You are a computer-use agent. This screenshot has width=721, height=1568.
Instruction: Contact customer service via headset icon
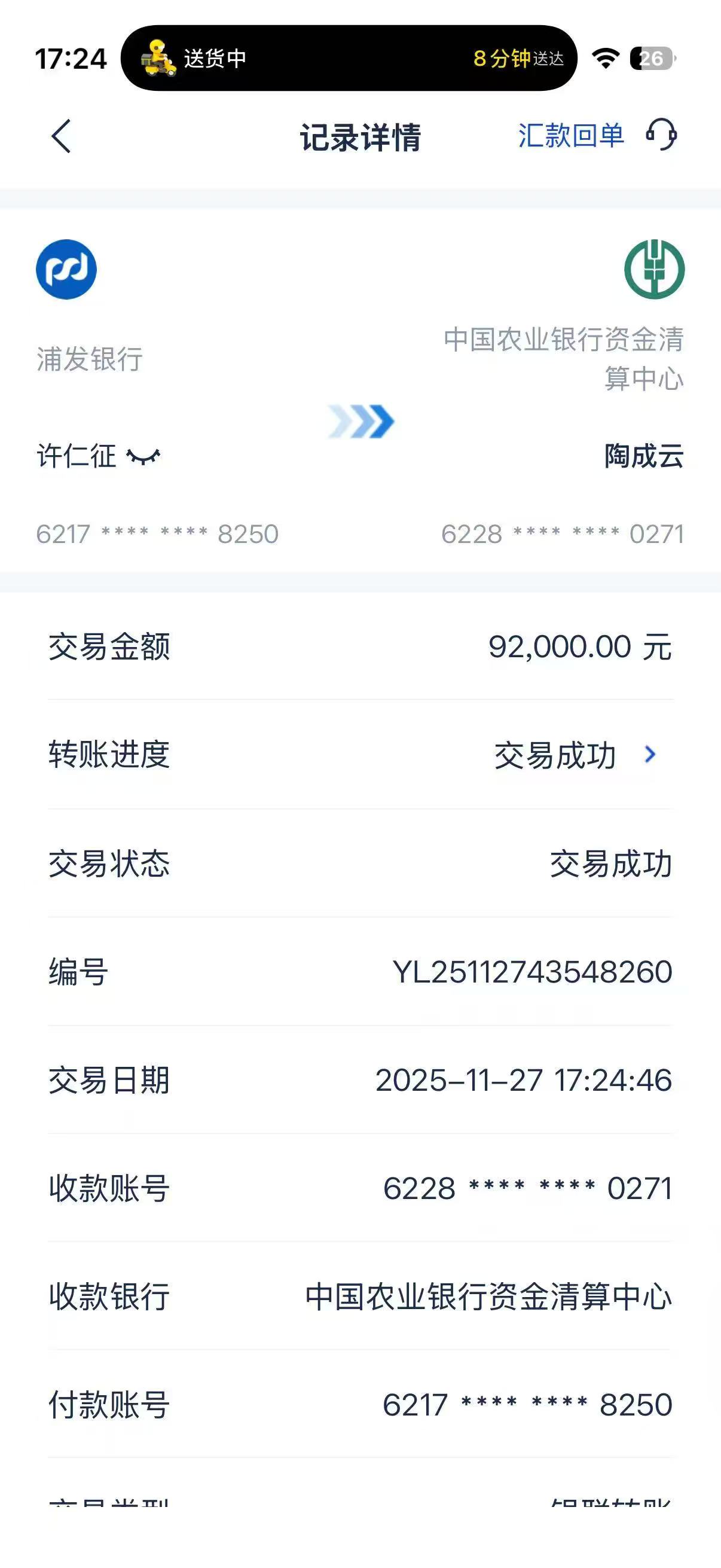click(x=661, y=135)
